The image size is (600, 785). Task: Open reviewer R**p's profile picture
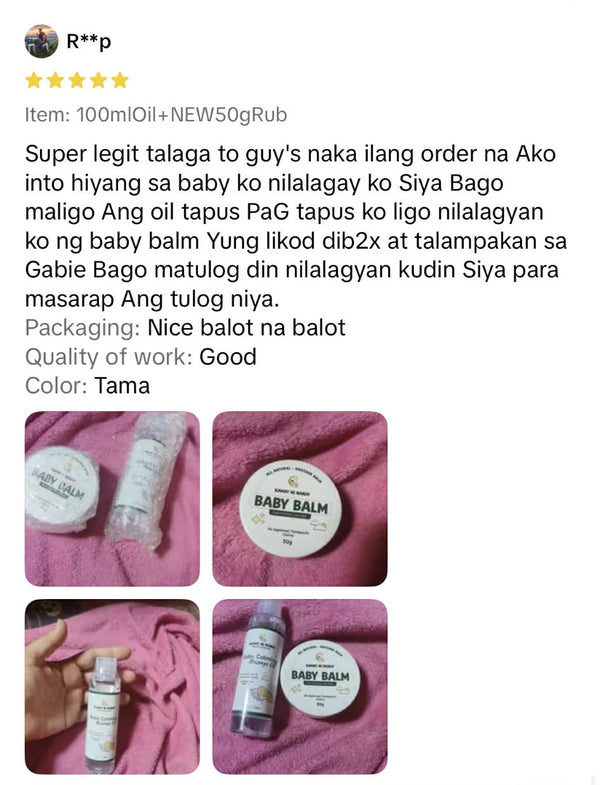click(41, 42)
